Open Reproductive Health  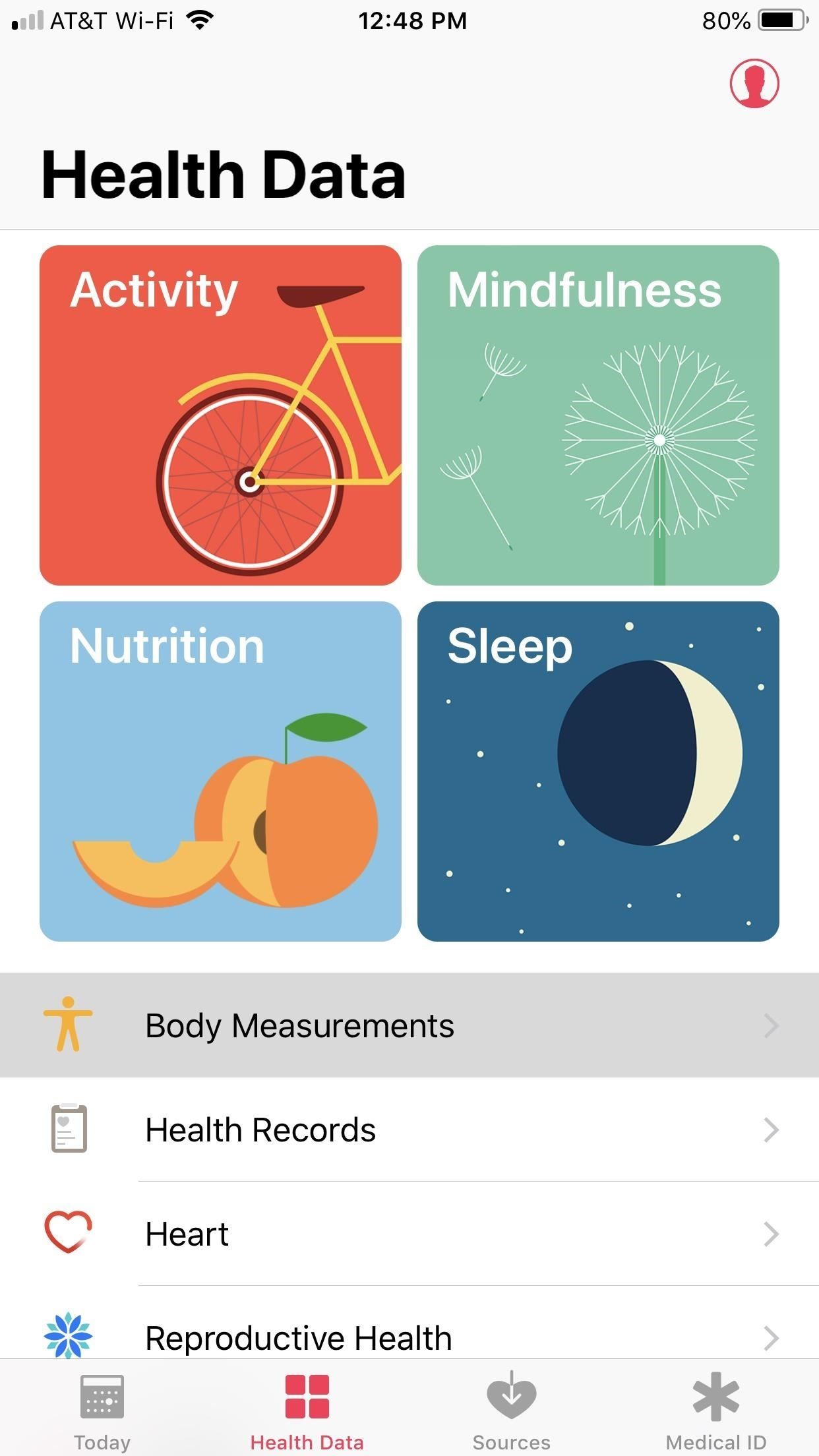tap(409, 1337)
